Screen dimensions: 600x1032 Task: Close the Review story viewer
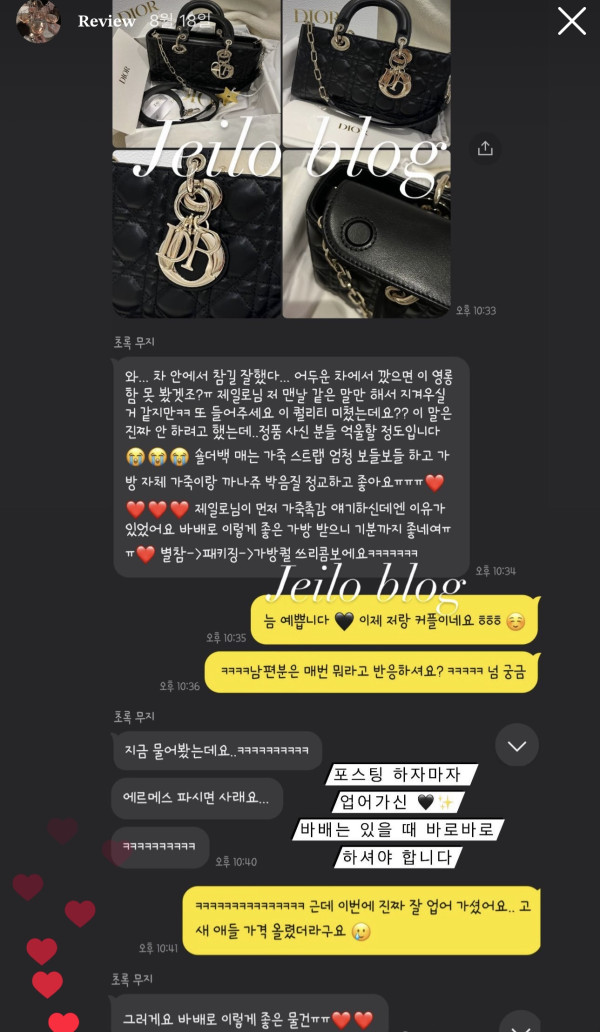point(571,21)
